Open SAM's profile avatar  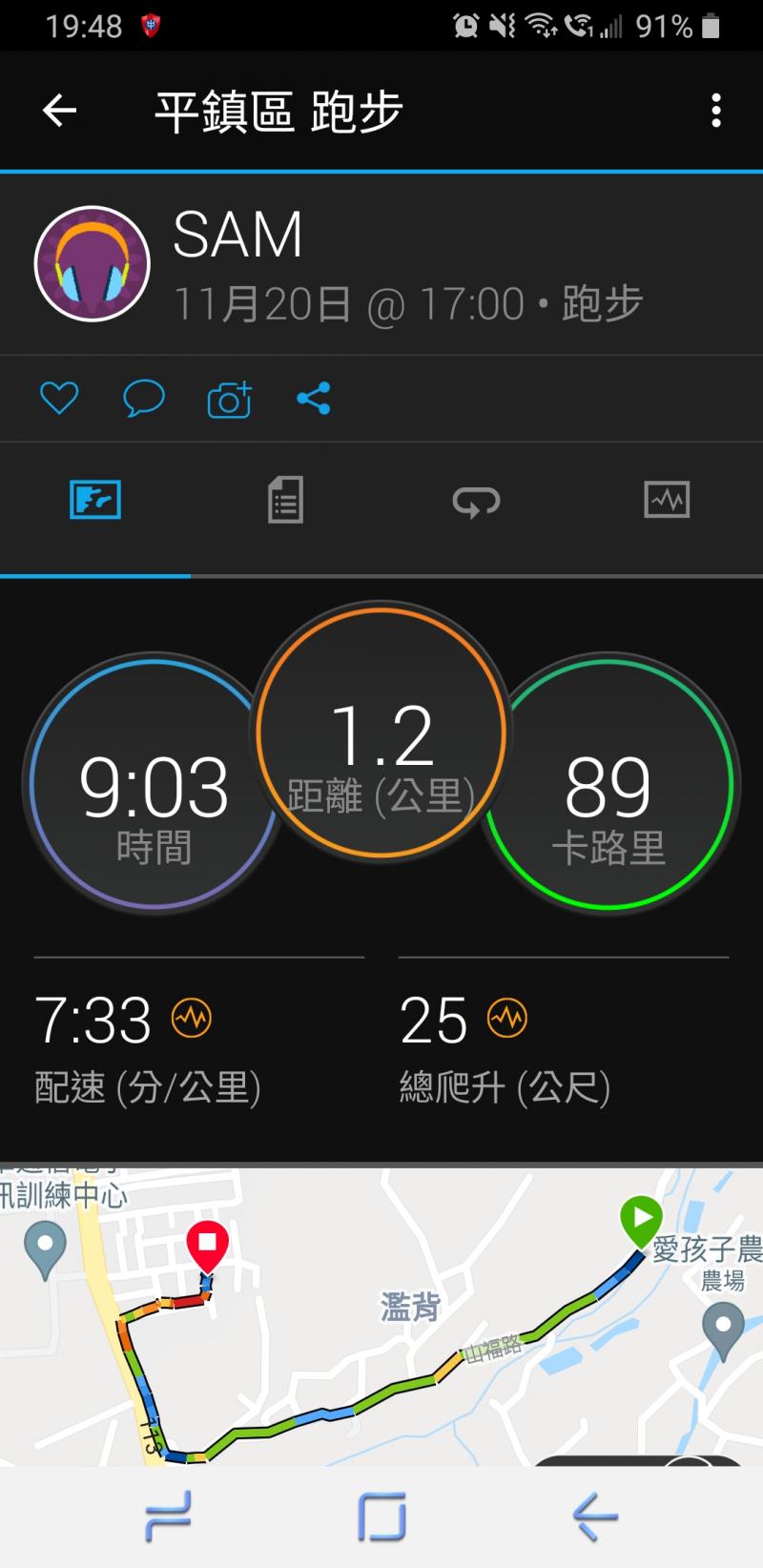tap(93, 264)
